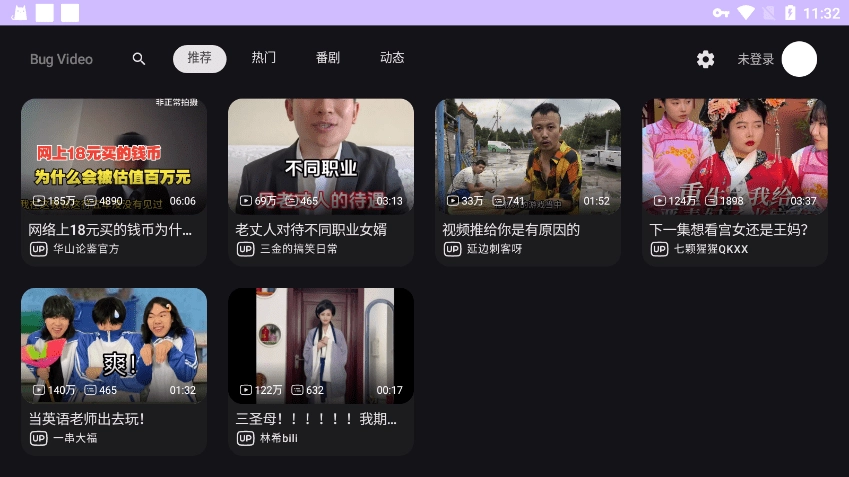Switch to the 热门 tab
The height and width of the screenshot is (477, 849).
[264, 58]
